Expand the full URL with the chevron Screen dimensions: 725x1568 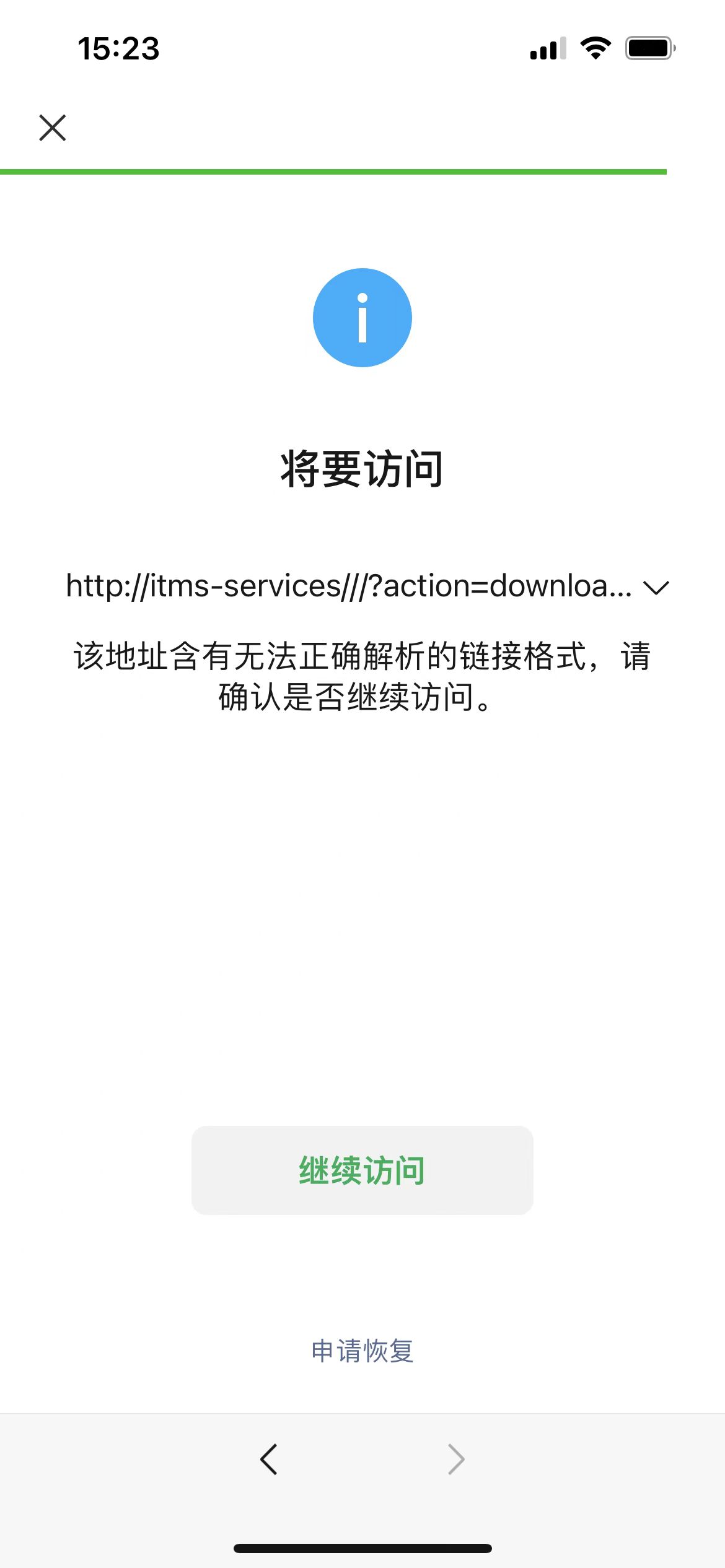[x=656, y=587]
